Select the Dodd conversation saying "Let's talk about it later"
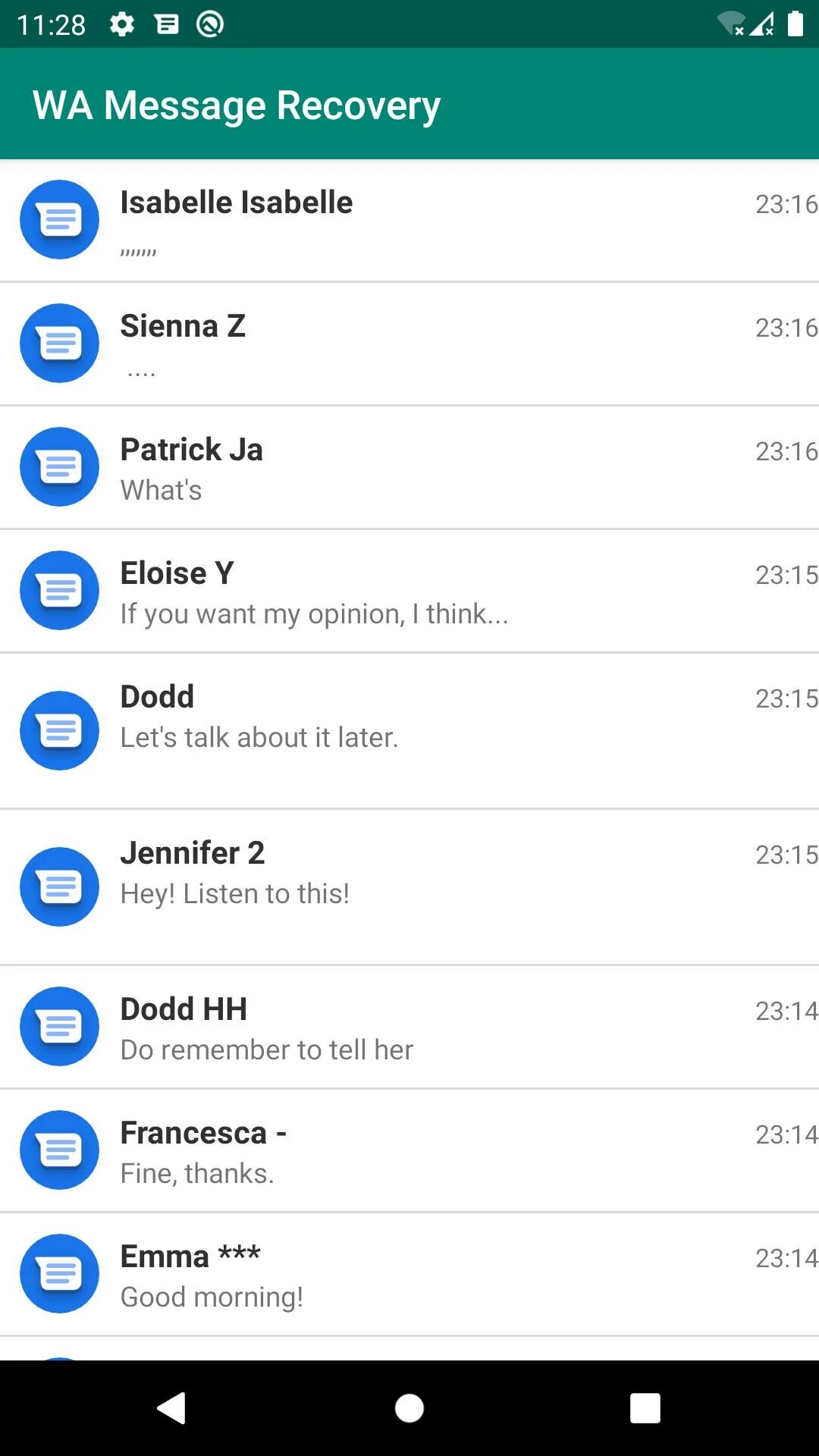Screen dimensions: 819x1456 [x=409, y=730]
